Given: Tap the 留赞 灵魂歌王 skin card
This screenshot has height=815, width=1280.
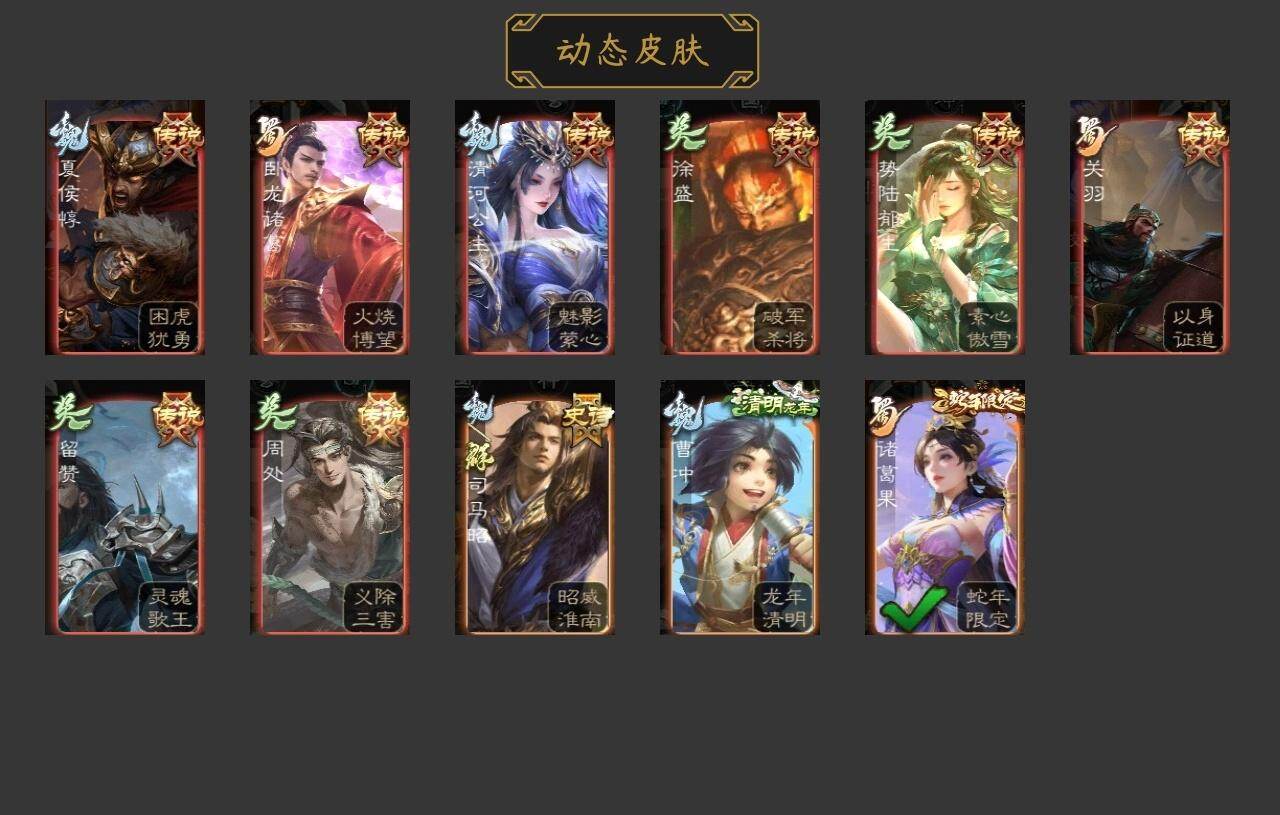Looking at the screenshot, I should coord(125,508).
